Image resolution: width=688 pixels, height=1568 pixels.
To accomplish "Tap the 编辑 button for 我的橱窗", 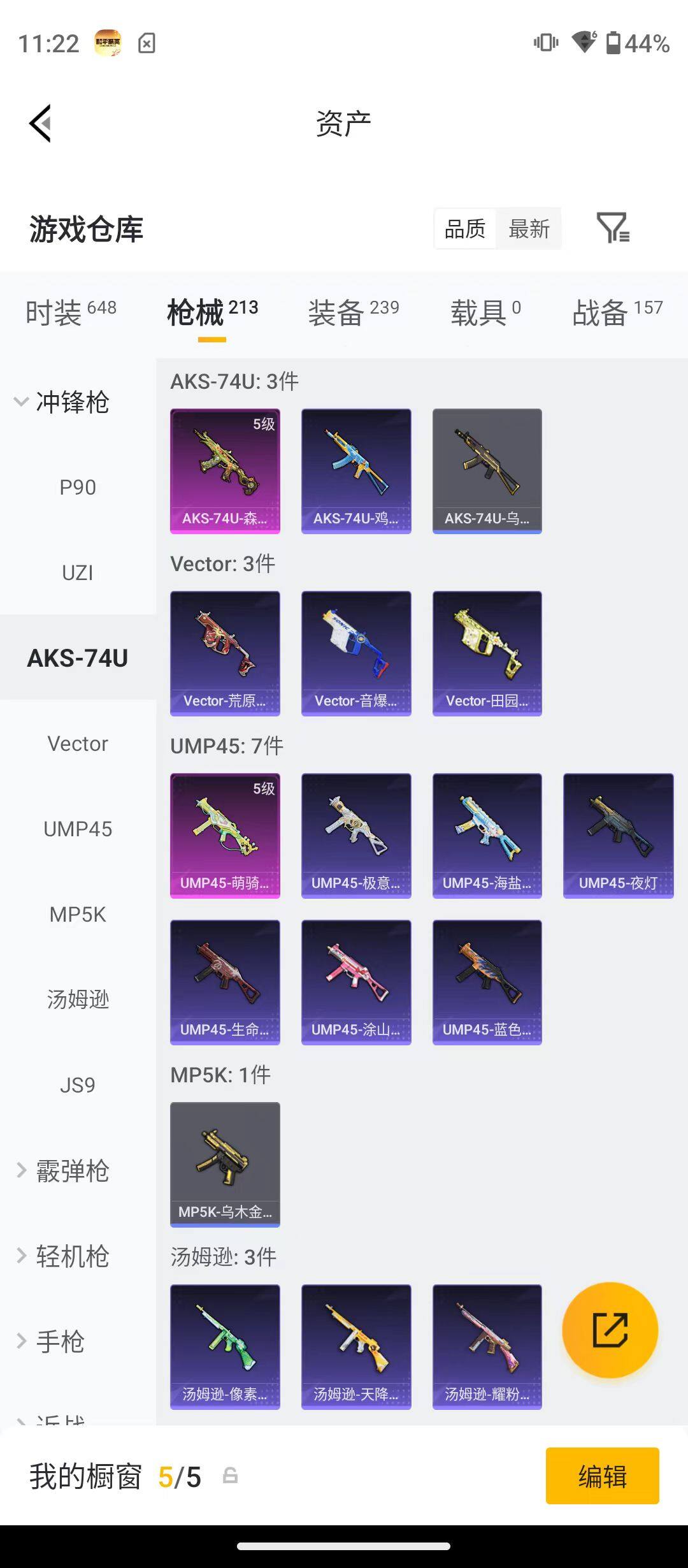I will (602, 1476).
